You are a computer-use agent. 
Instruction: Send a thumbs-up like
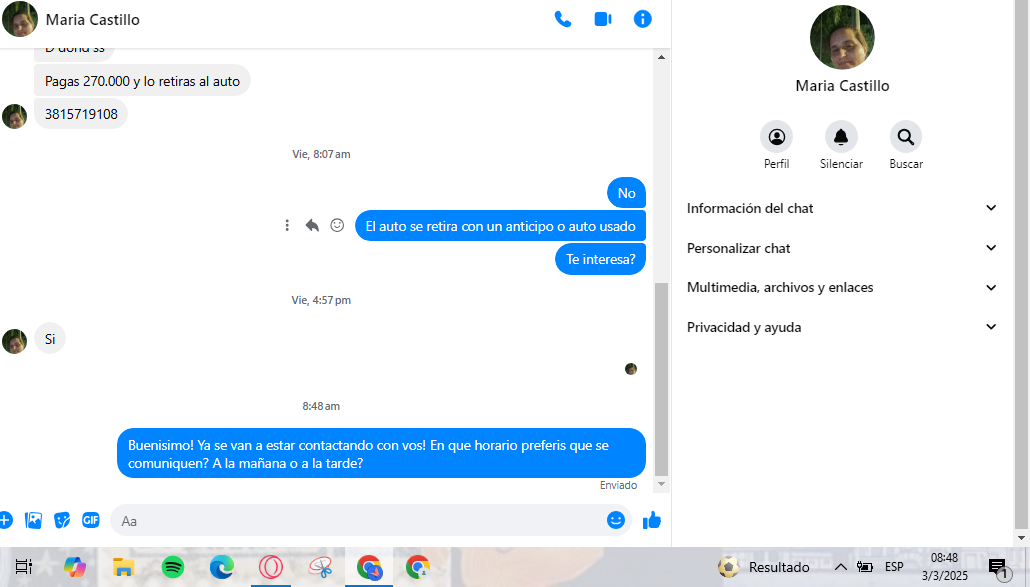tap(652, 520)
